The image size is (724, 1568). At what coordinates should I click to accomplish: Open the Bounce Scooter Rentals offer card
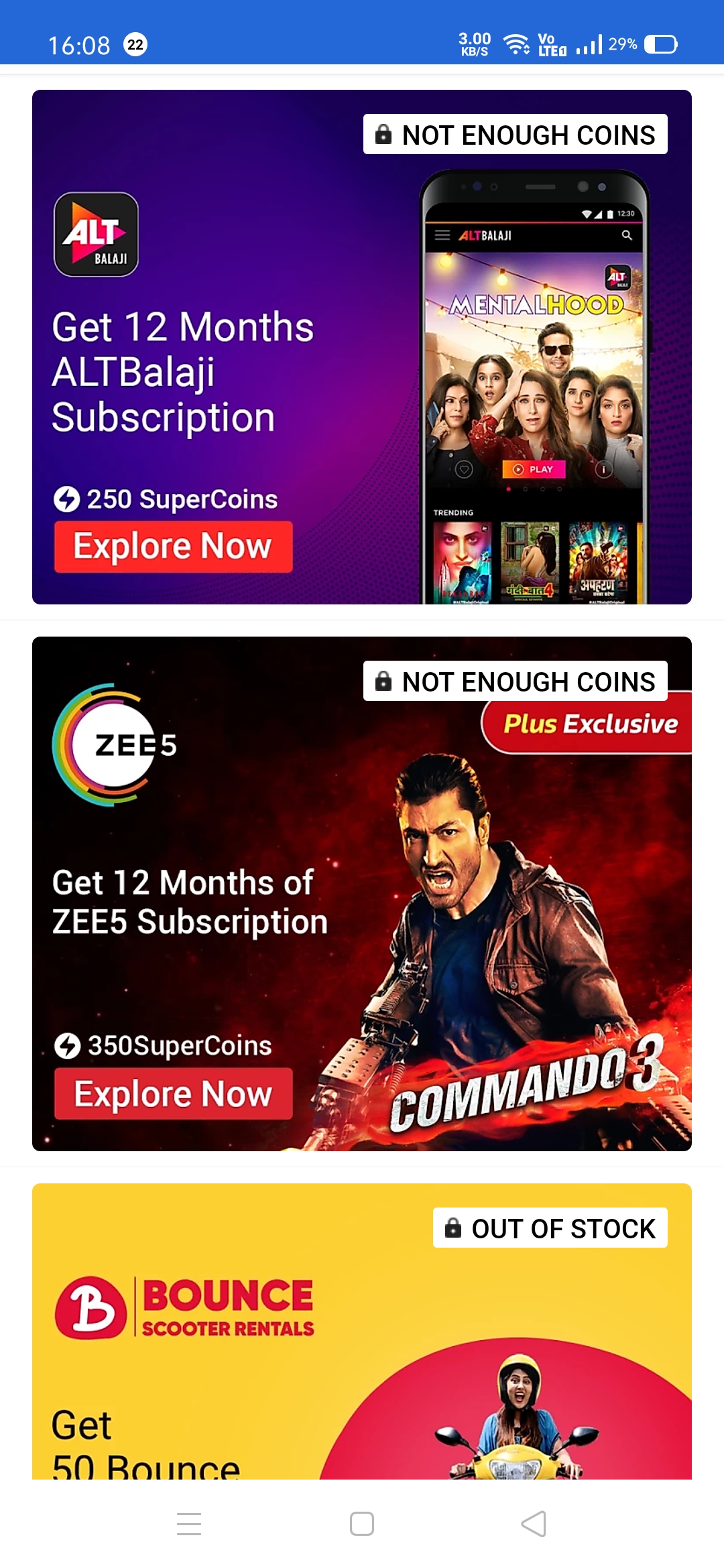(x=362, y=1331)
